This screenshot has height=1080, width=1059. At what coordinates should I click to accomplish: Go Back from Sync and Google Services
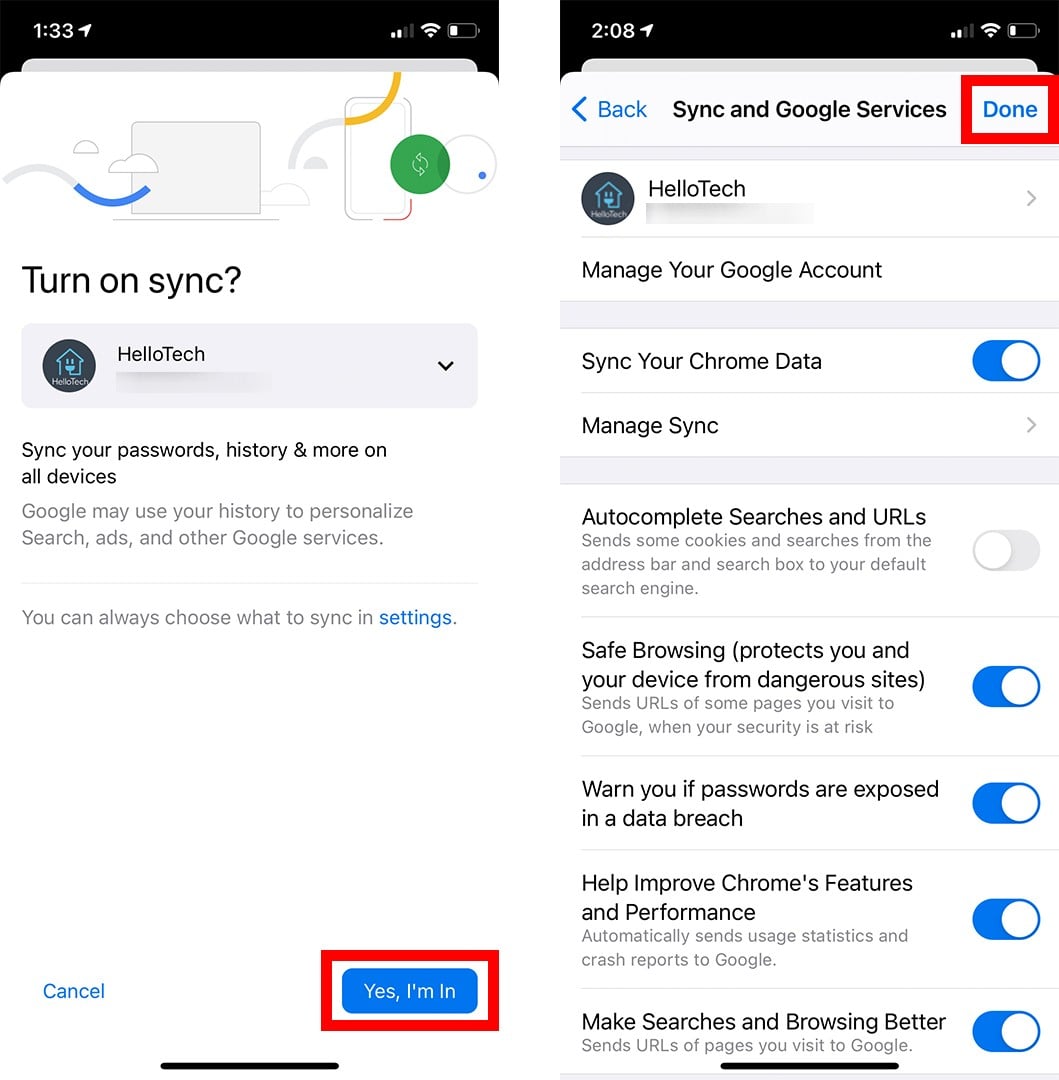[x=609, y=110]
